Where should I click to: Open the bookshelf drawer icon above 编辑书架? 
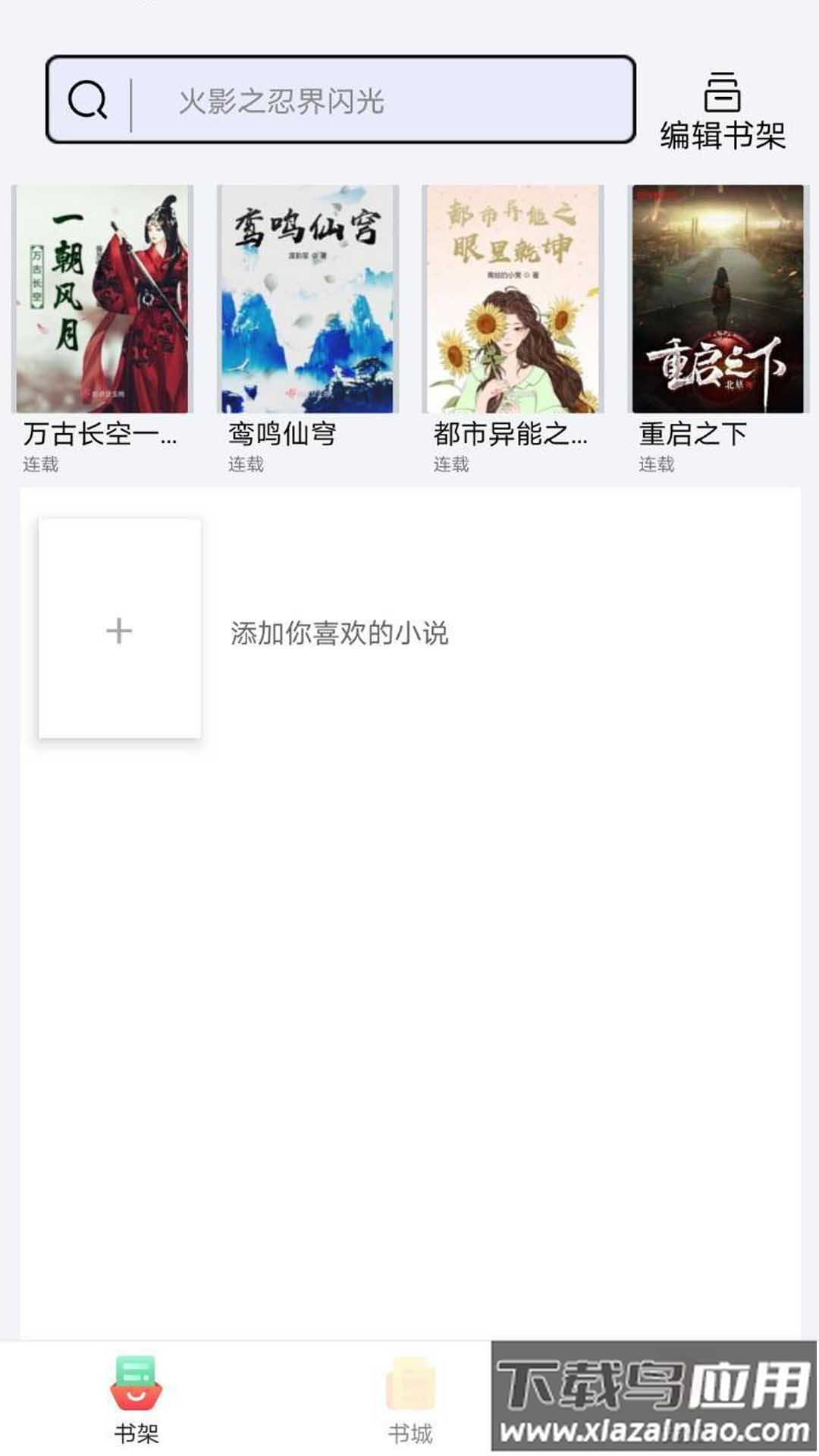(x=722, y=93)
